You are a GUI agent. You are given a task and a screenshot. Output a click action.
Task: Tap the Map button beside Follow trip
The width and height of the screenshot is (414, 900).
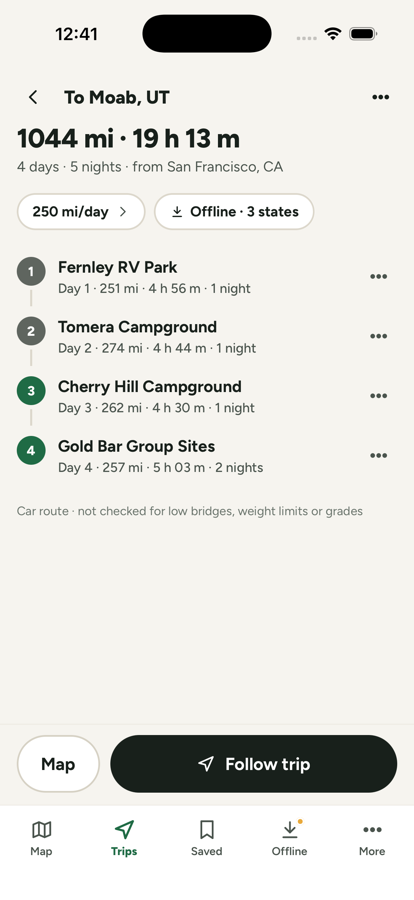click(x=59, y=764)
